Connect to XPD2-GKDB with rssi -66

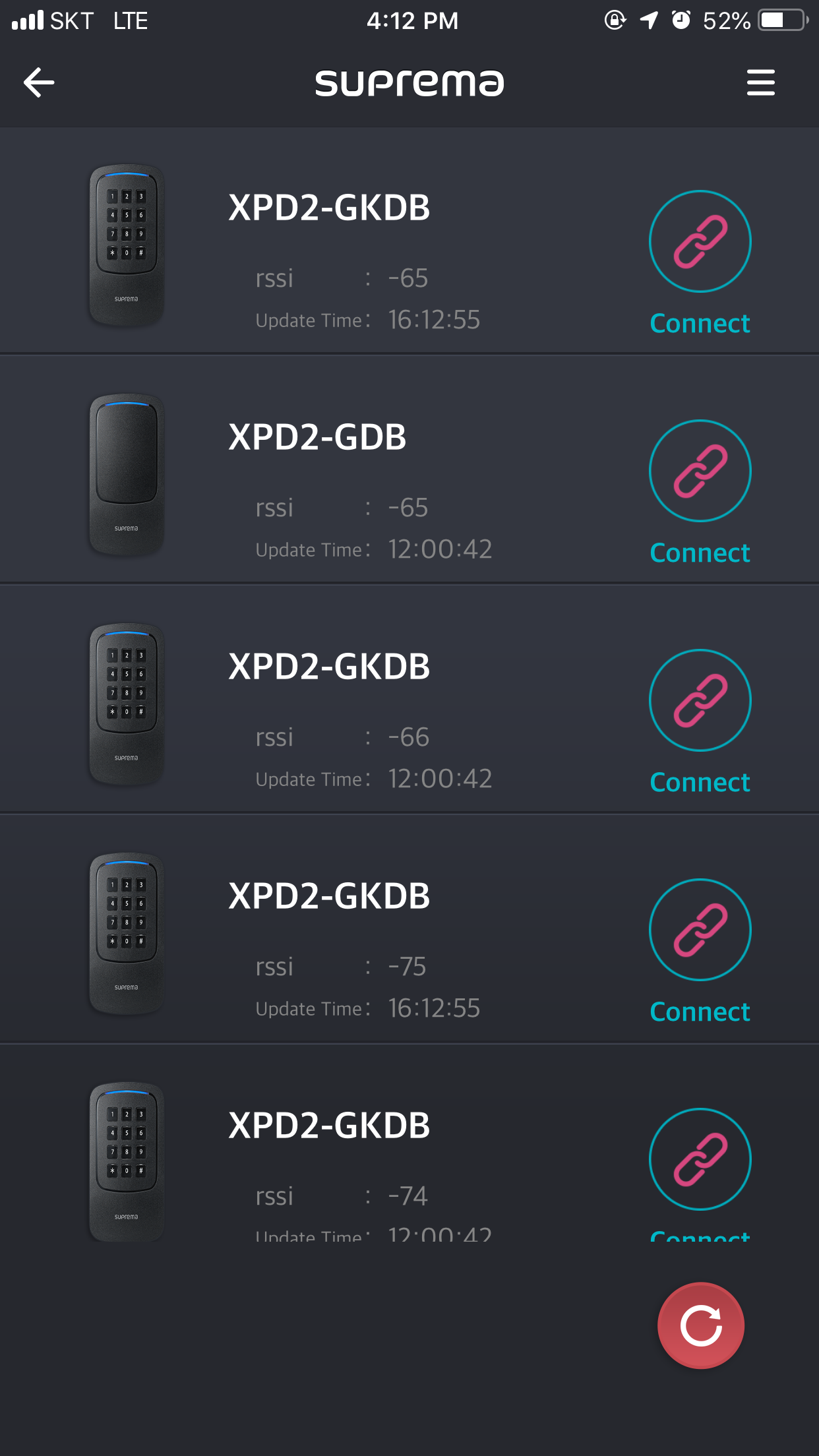700,700
